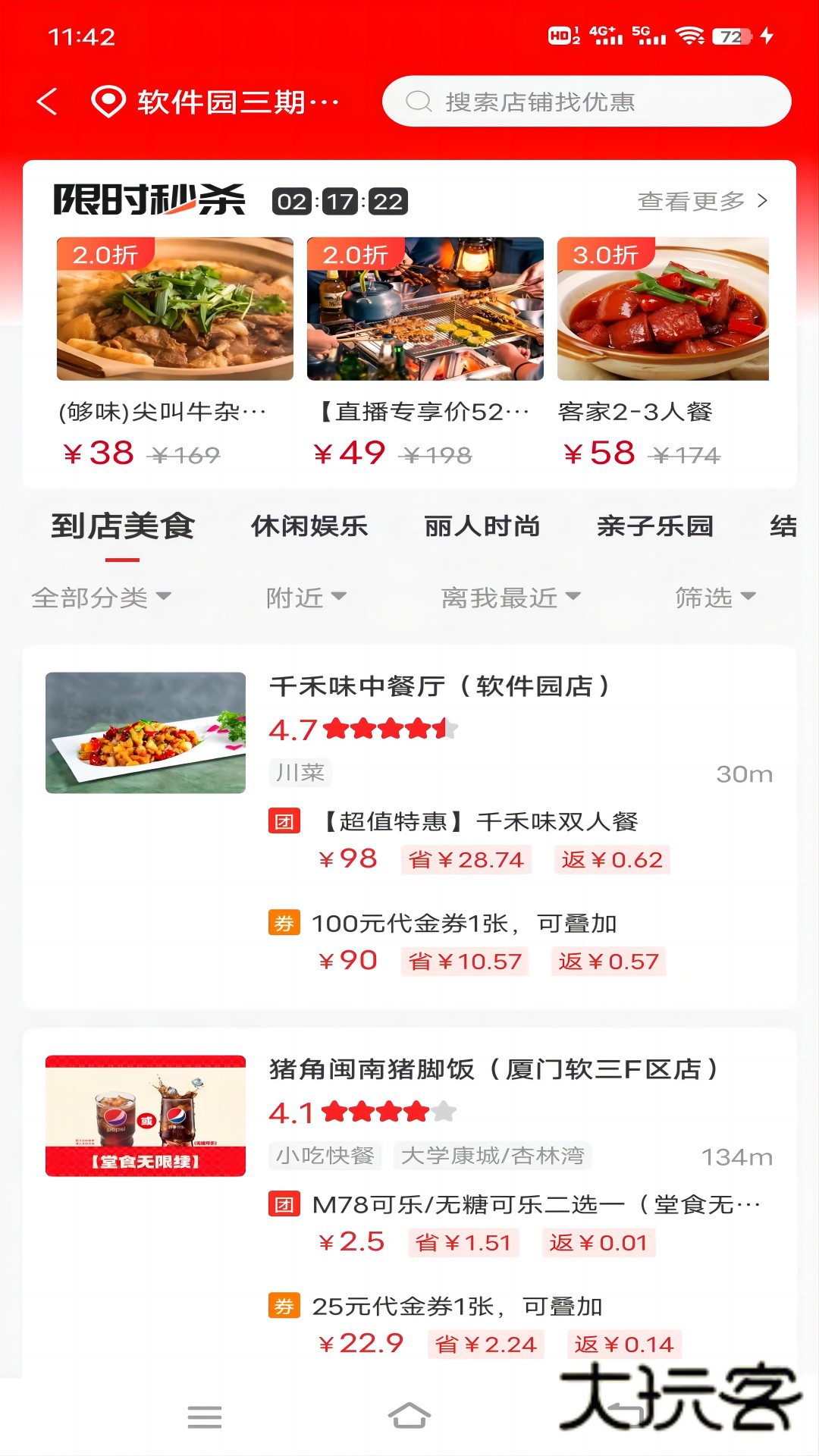The width and height of the screenshot is (819, 1456).
Task: Switch to the 休闲娱乐 tab
Action: tap(309, 526)
